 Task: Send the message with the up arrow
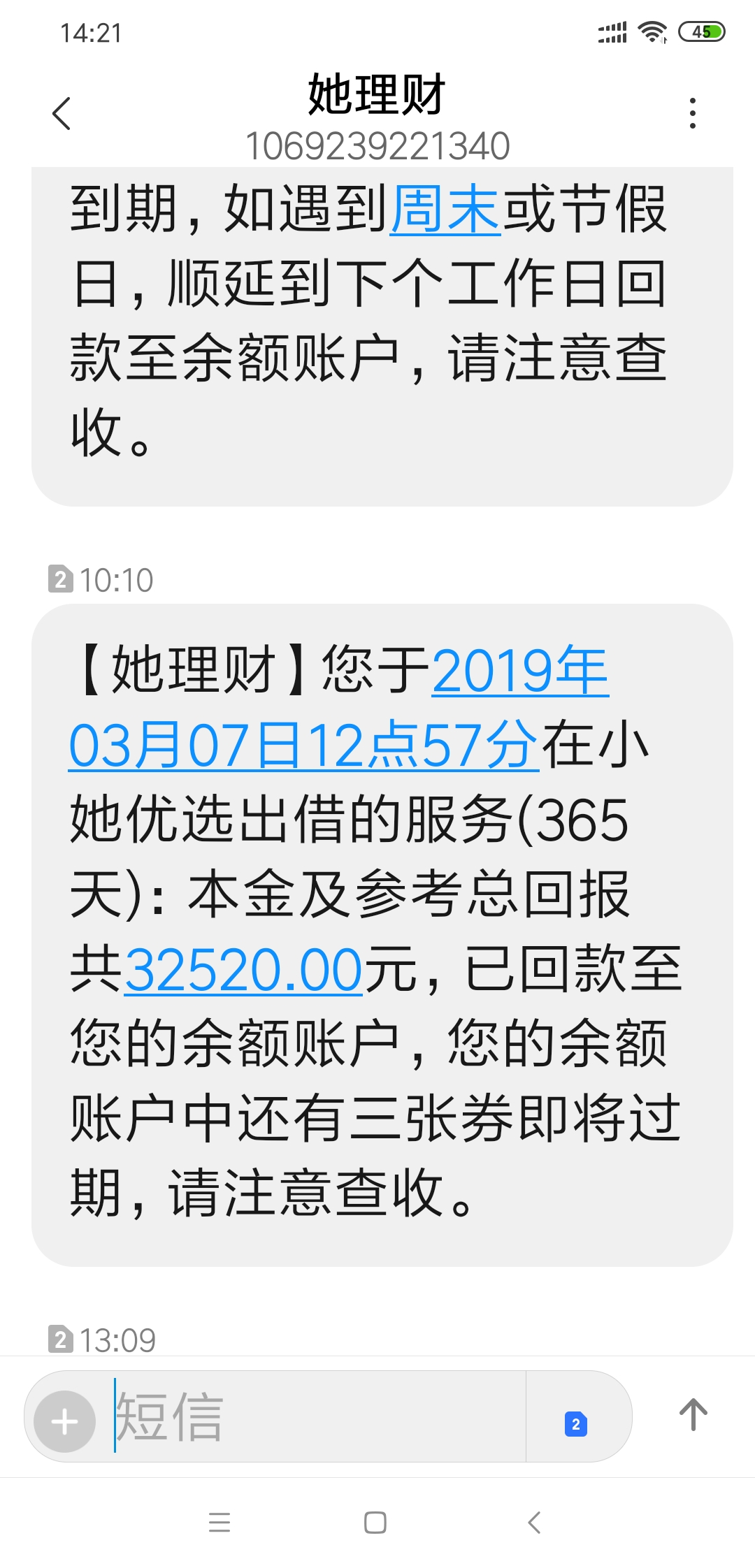tap(693, 1415)
